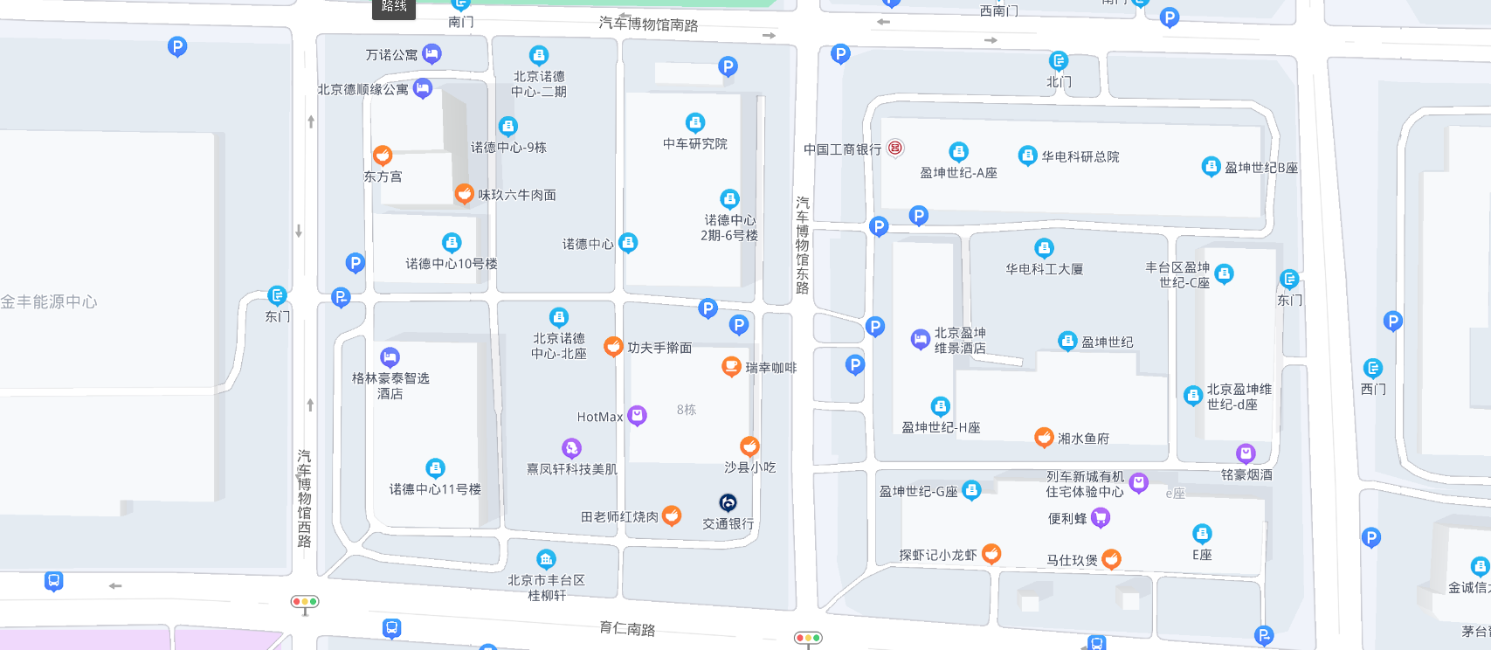Tap the 路线 route button
This screenshot has height=650, width=1491.
[x=394, y=6]
